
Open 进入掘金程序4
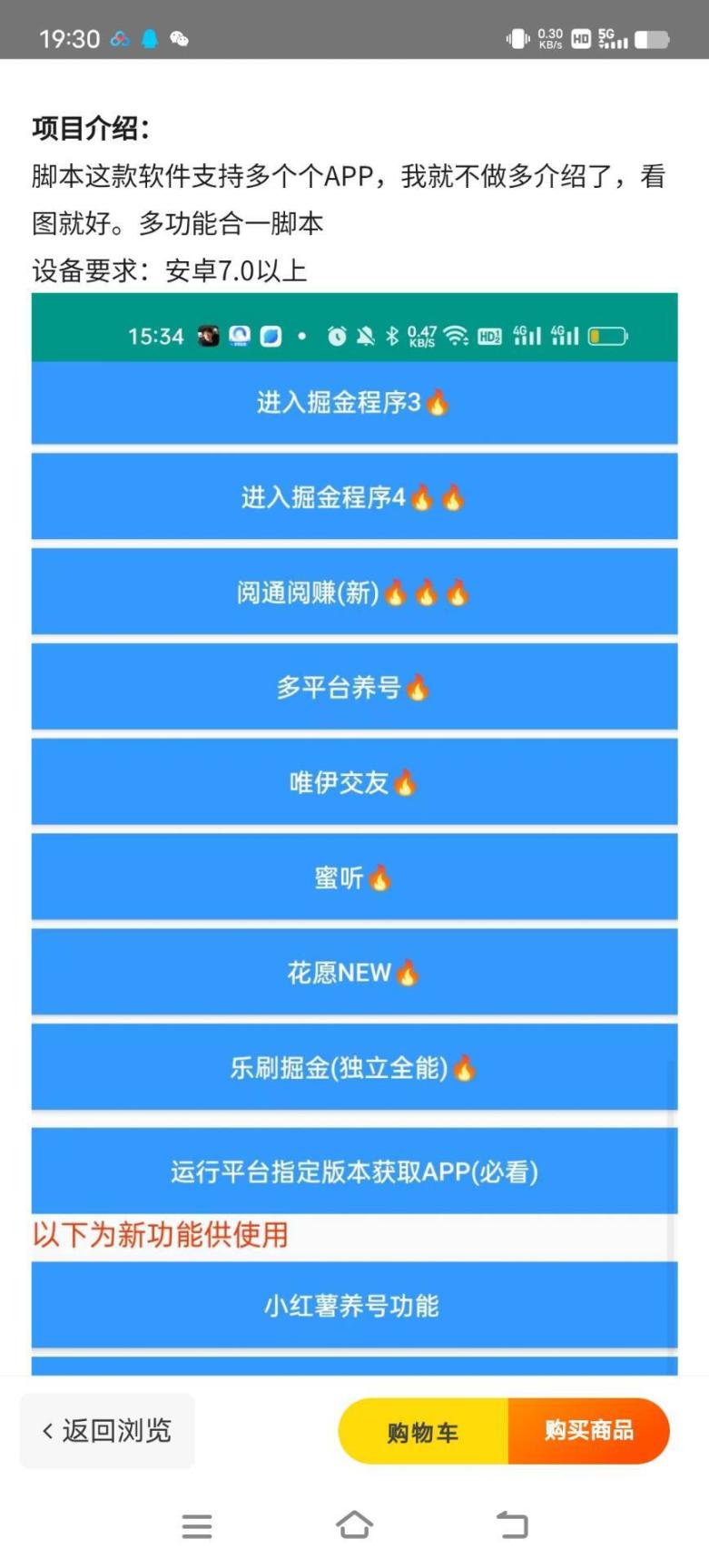click(x=354, y=496)
